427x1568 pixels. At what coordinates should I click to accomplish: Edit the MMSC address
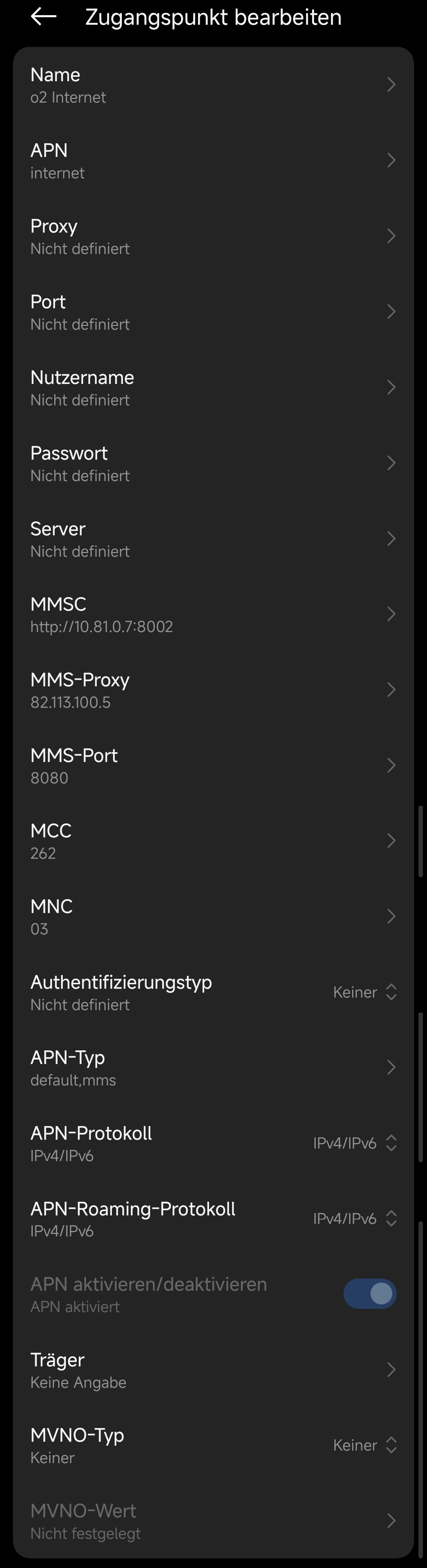[213, 614]
